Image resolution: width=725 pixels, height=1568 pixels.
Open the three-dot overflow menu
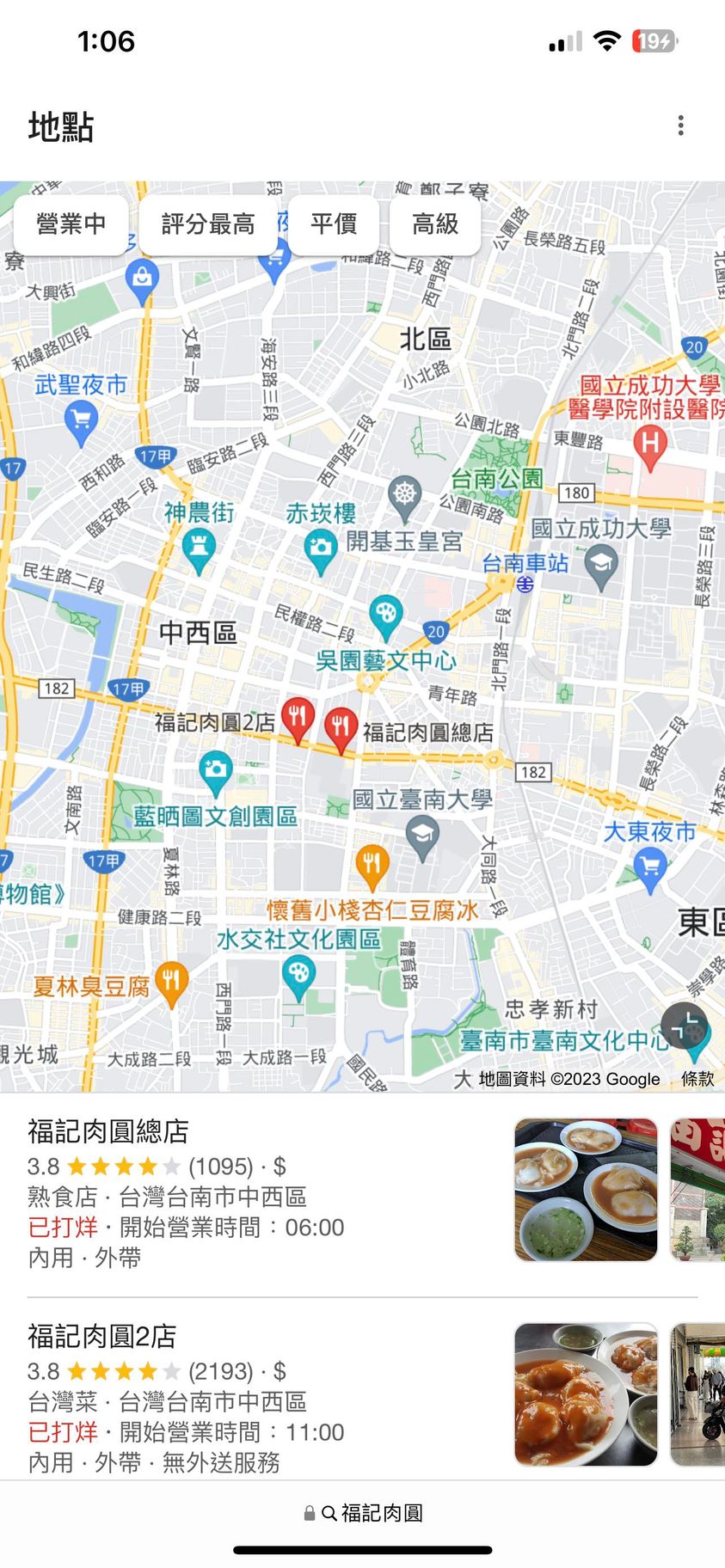[x=680, y=126]
